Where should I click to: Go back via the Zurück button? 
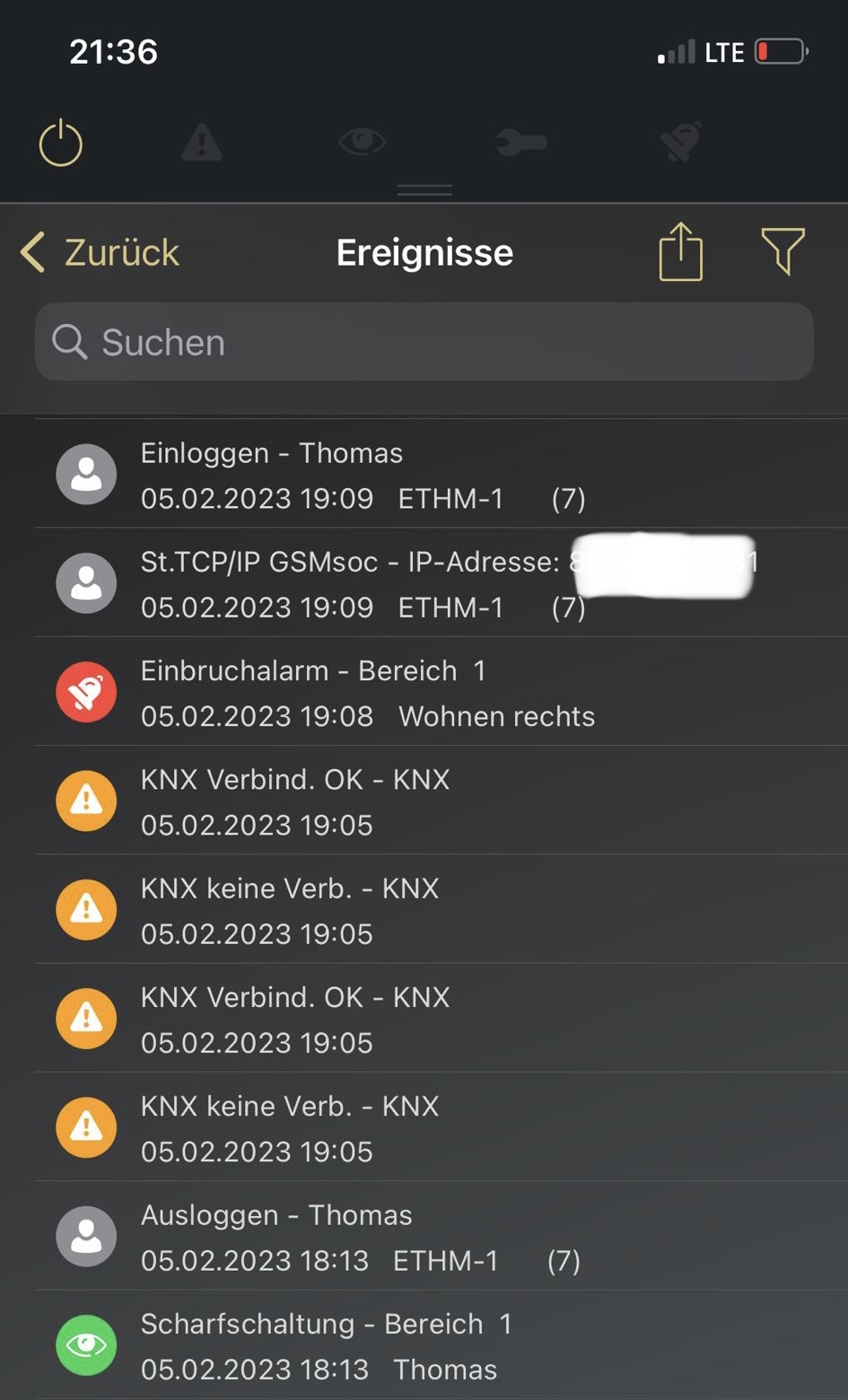(x=101, y=252)
